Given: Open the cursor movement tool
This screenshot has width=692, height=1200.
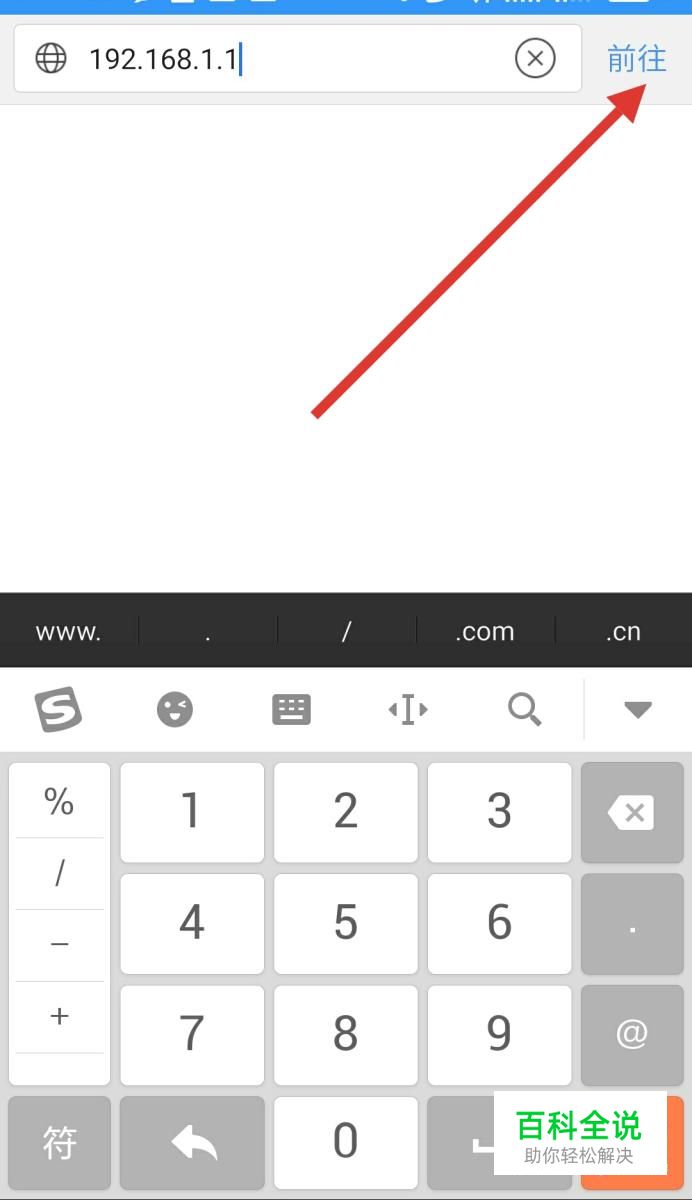Looking at the screenshot, I should click(x=407, y=710).
